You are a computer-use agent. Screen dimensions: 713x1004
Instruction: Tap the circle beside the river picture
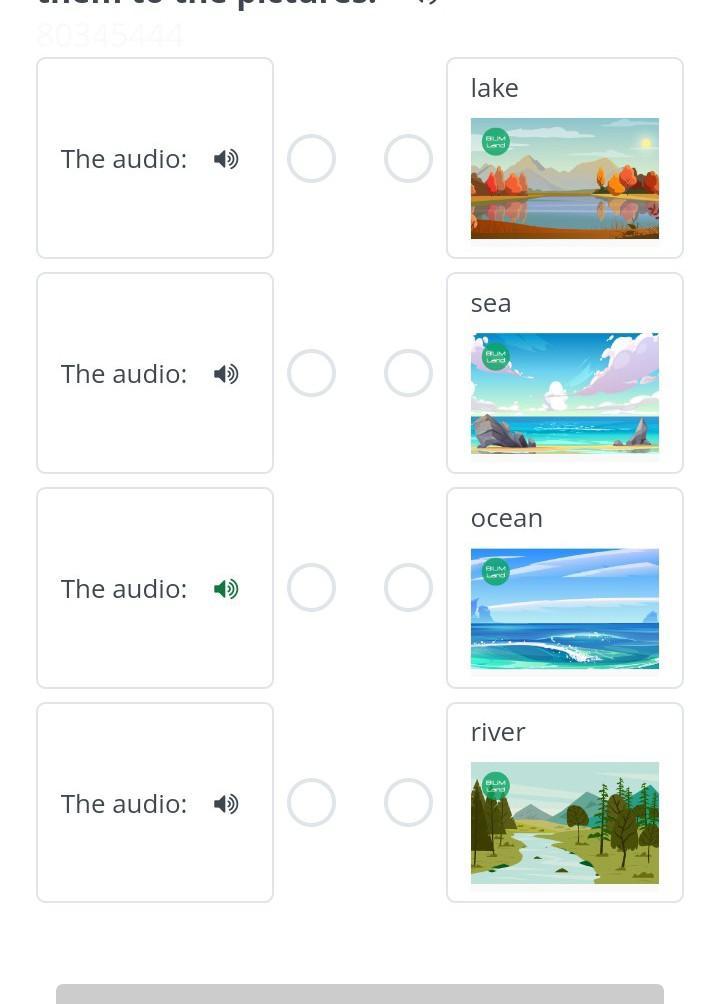pyautogui.click(x=408, y=803)
